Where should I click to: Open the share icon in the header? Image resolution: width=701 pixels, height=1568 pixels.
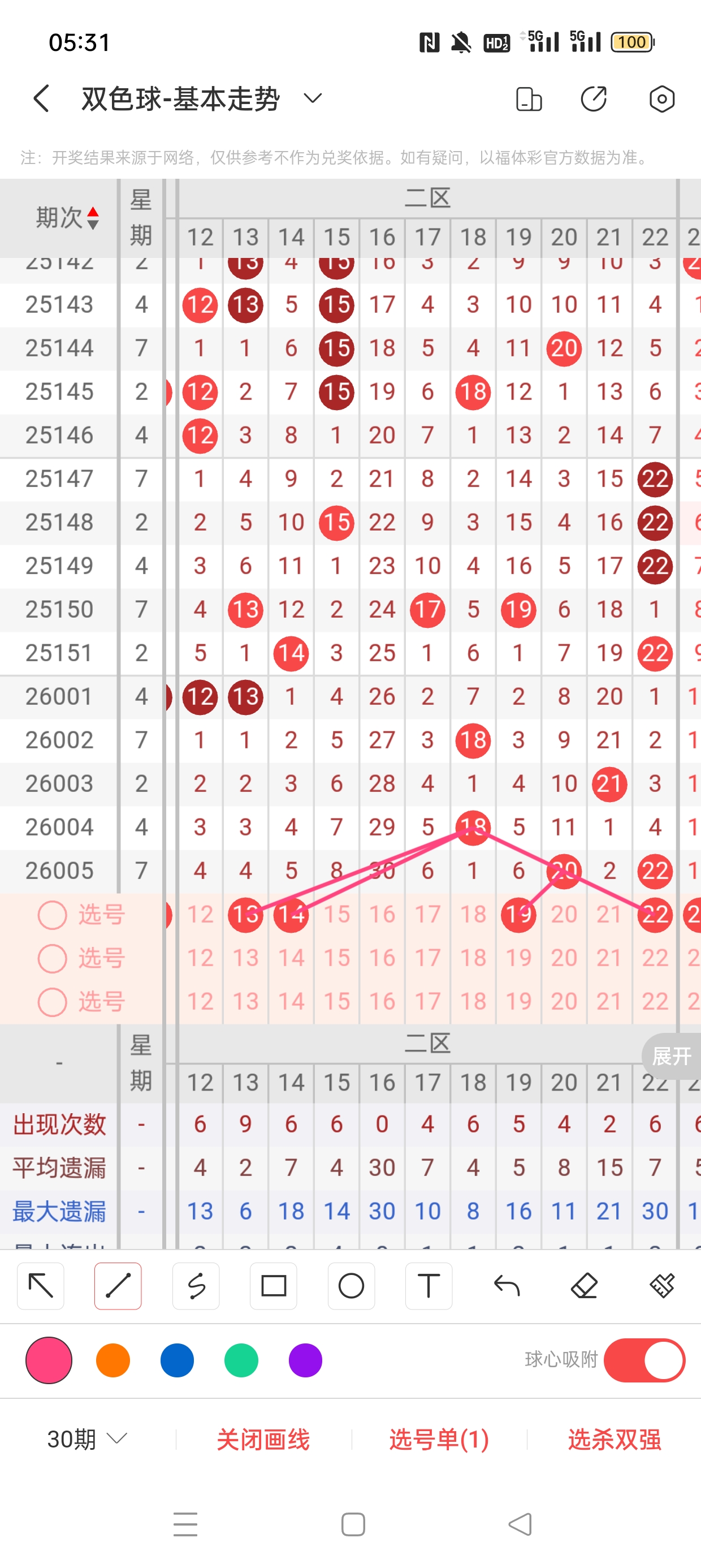pos(593,98)
